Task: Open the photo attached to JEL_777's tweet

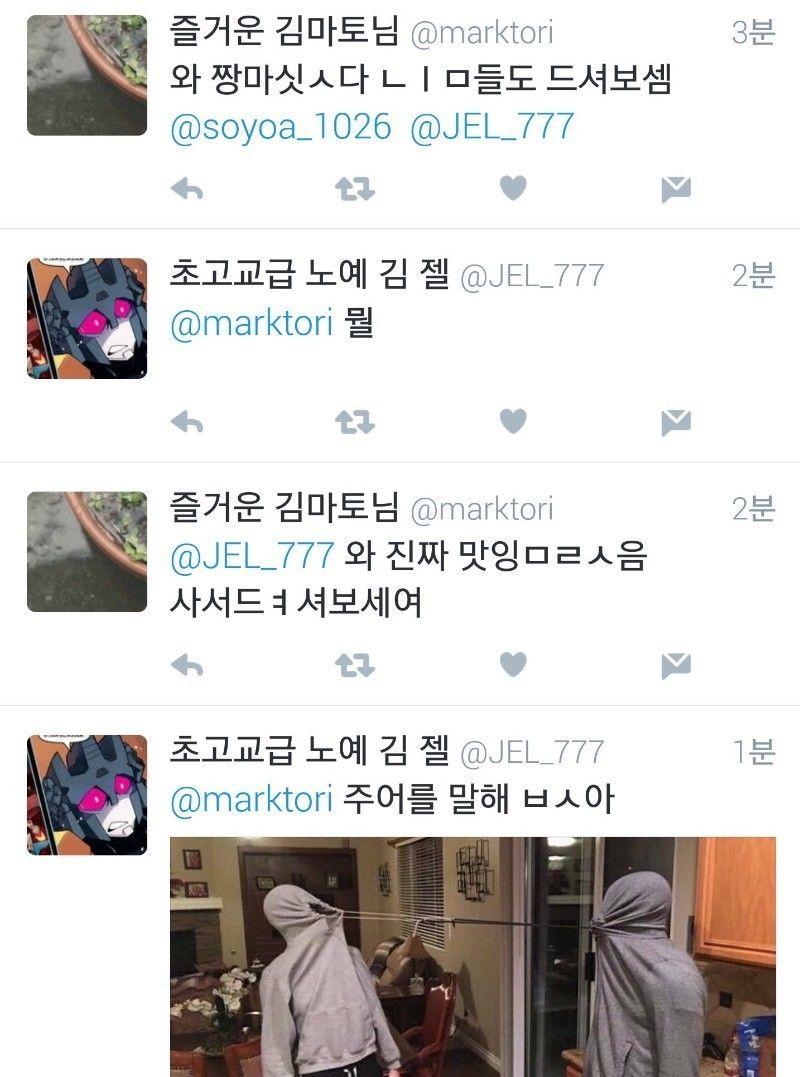Action: [472, 955]
